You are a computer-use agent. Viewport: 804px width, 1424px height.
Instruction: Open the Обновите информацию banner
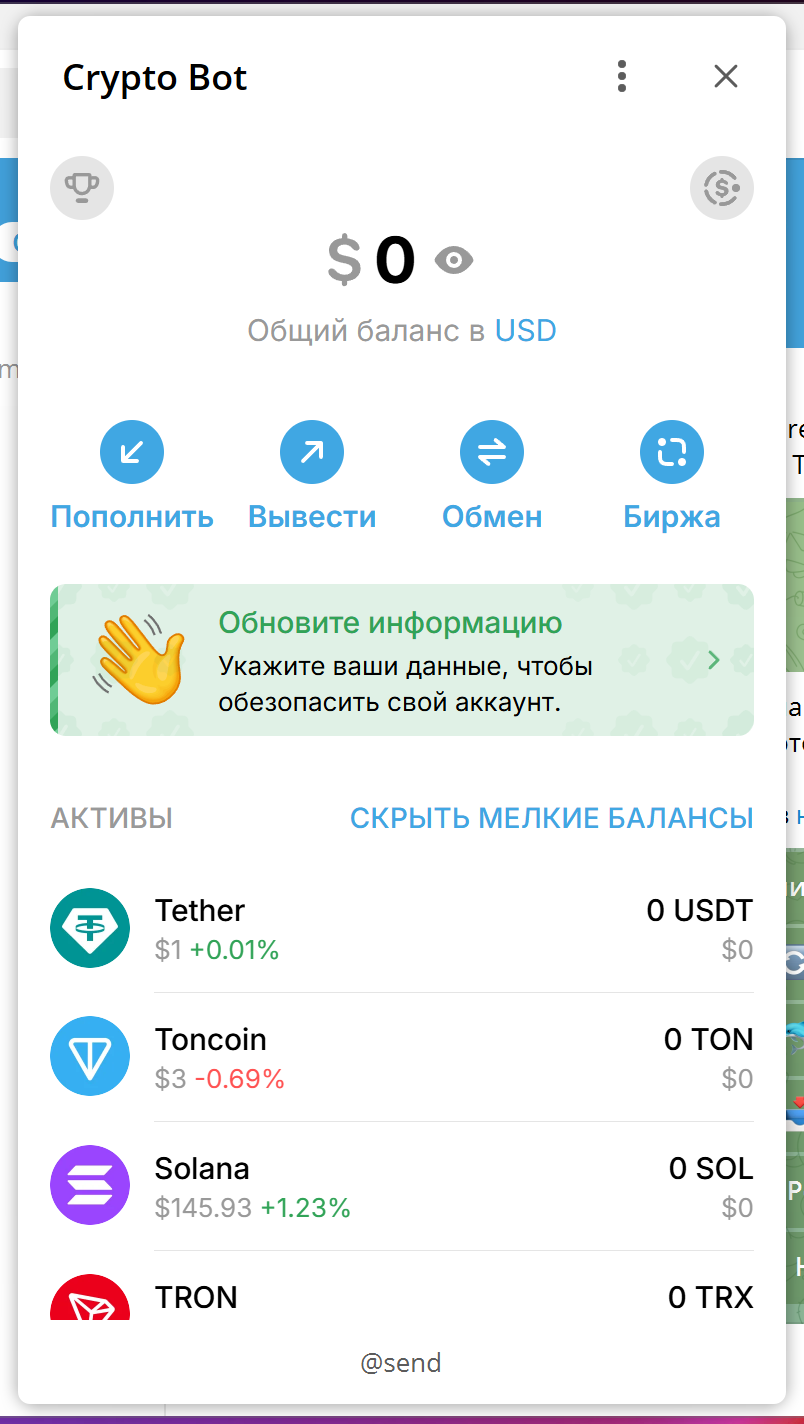point(402,660)
